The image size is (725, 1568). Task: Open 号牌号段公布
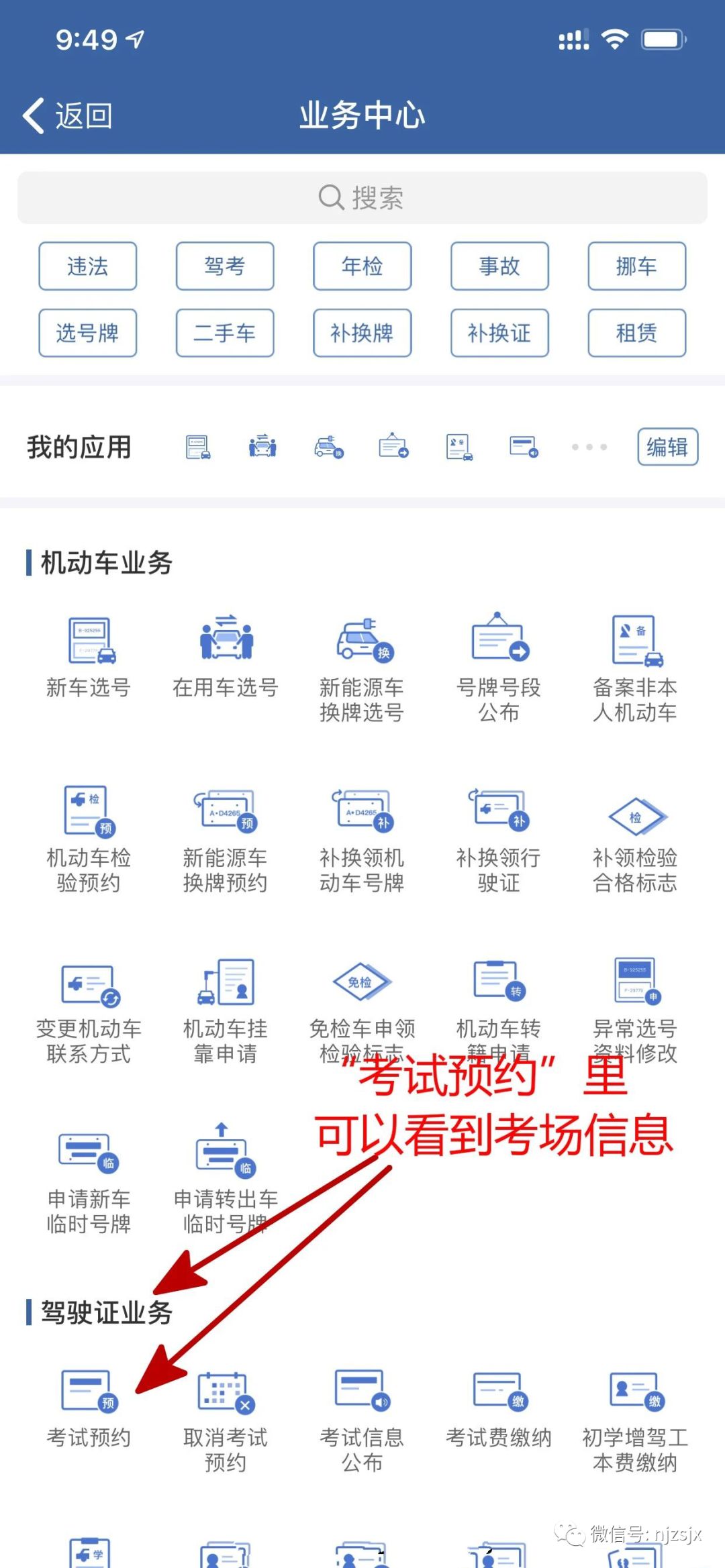click(499, 668)
